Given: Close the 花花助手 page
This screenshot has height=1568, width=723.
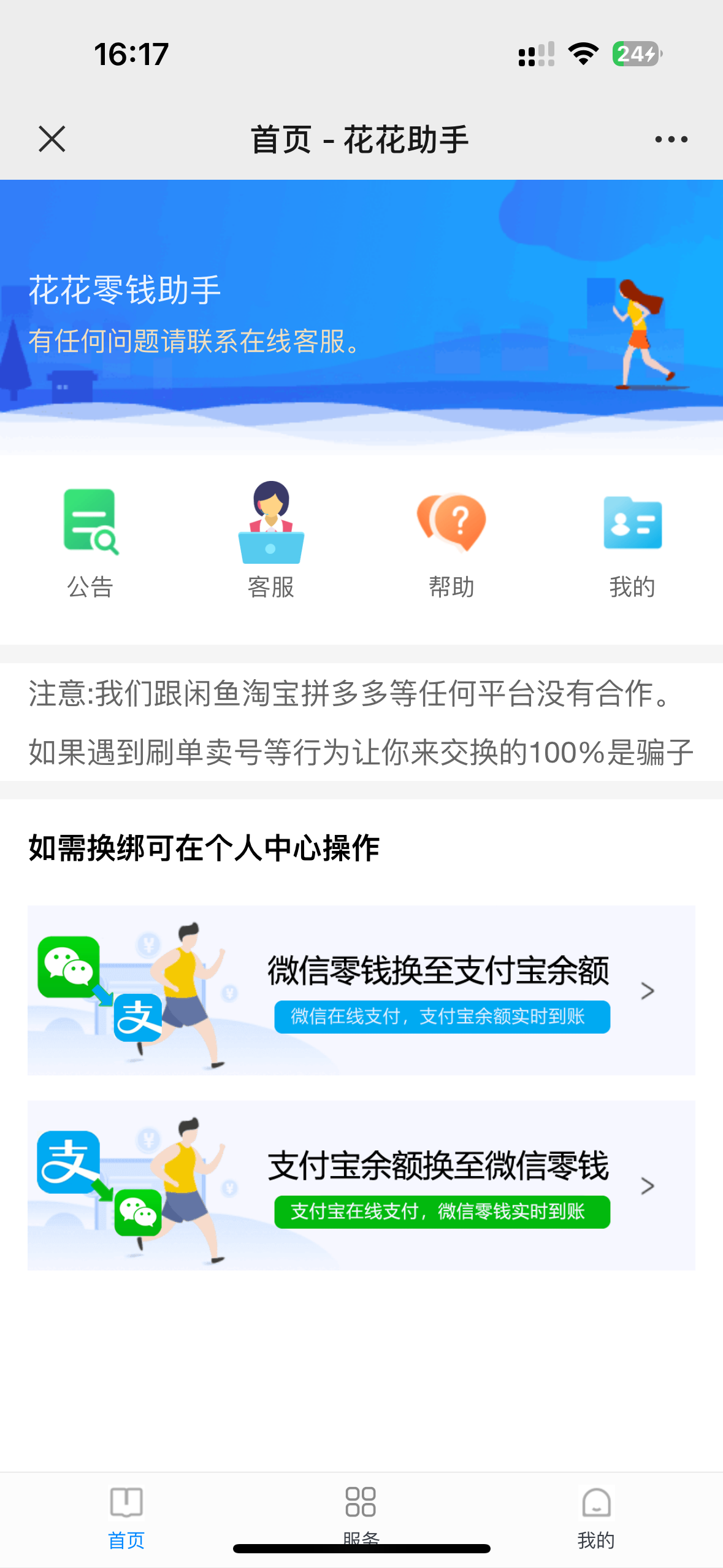Looking at the screenshot, I should (x=52, y=139).
